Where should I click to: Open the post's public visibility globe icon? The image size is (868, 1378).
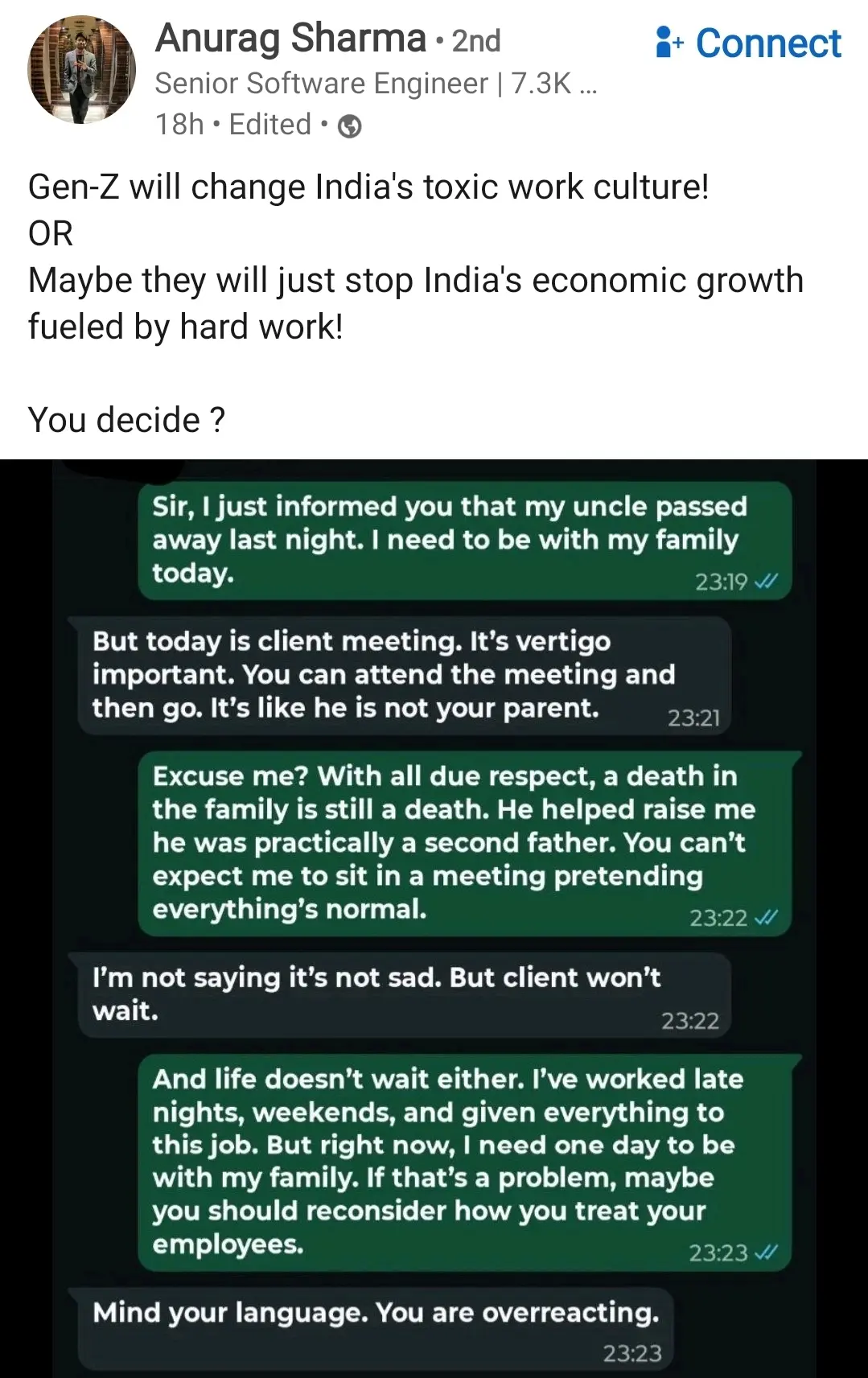coord(348,125)
